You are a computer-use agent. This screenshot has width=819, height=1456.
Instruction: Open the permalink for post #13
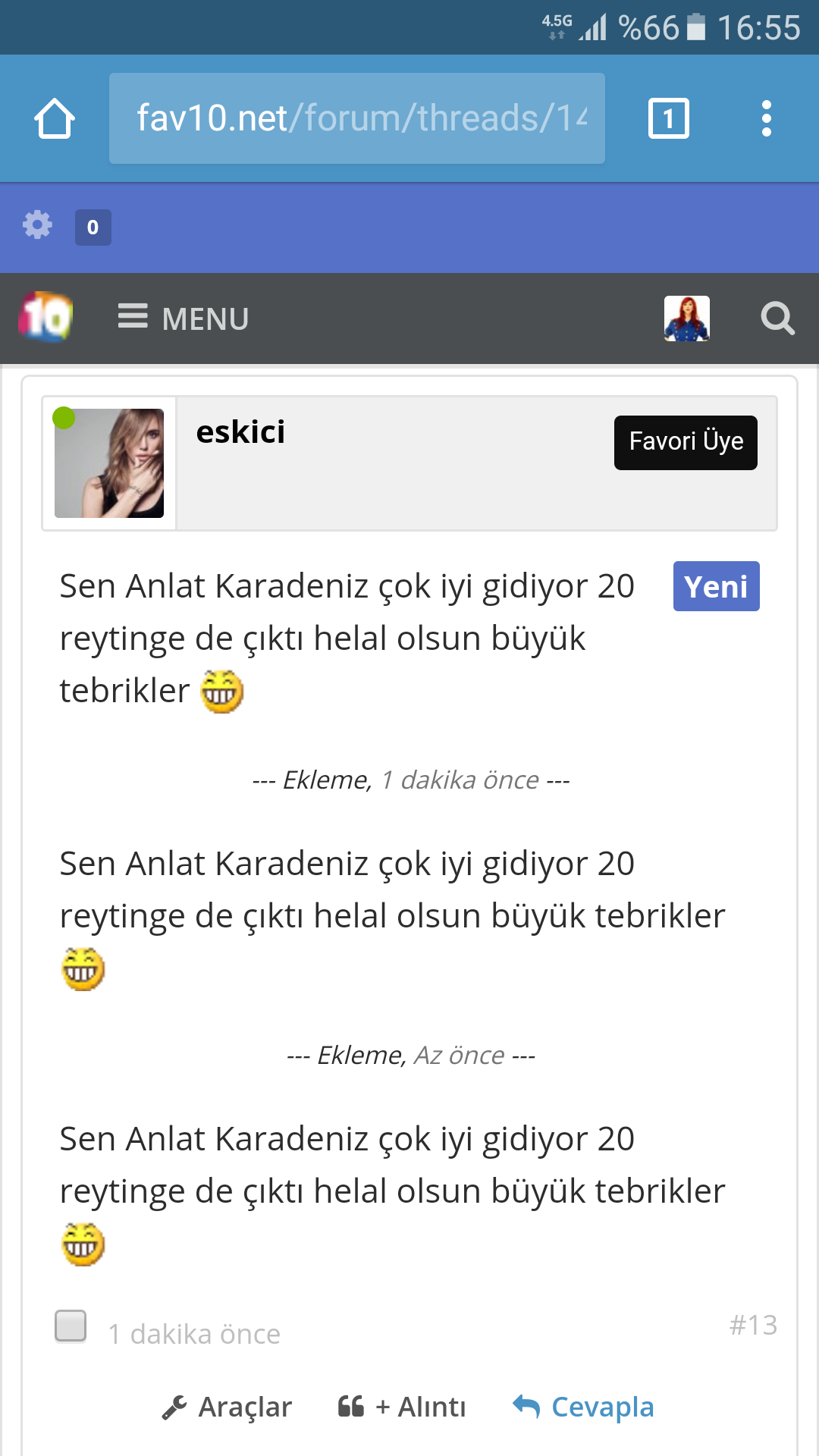click(753, 1325)
